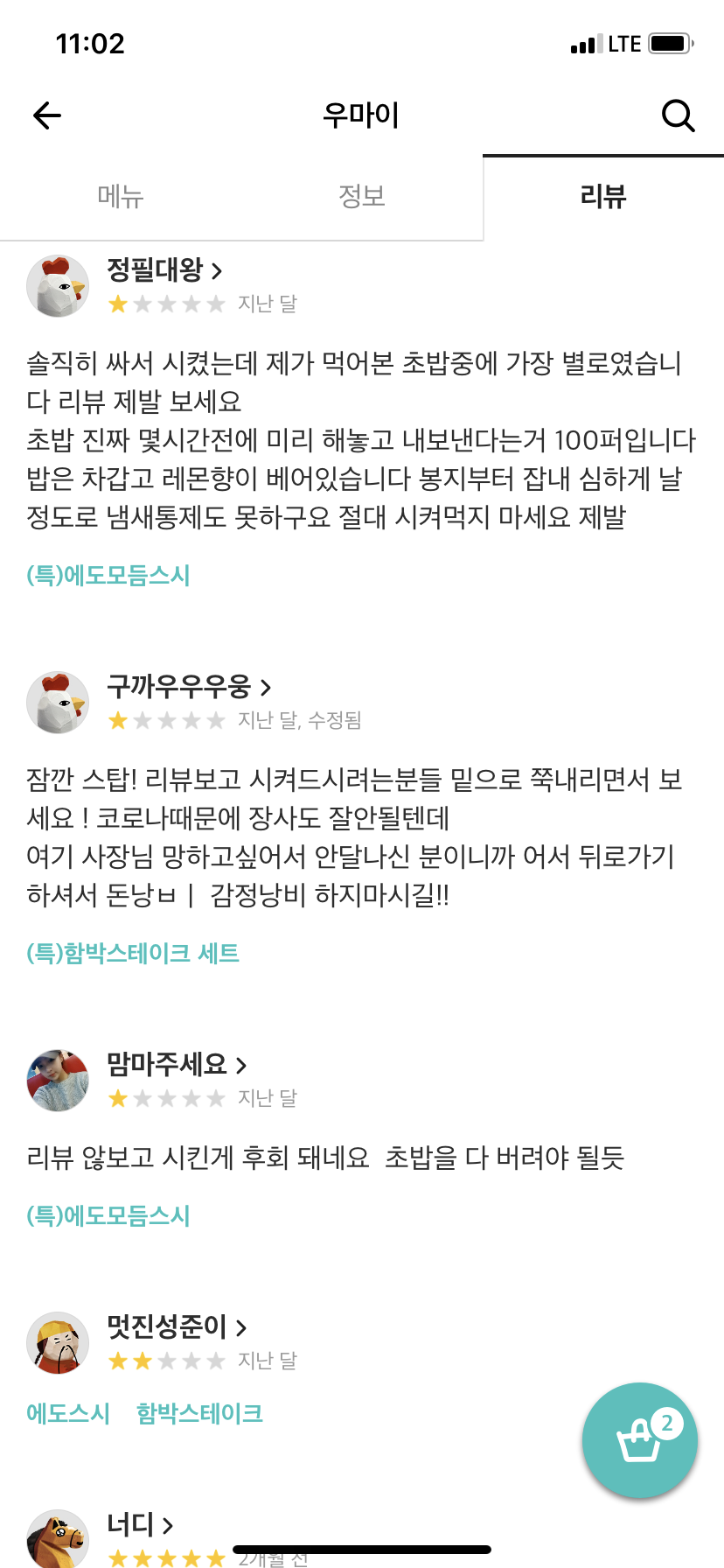View 맘마주세요's reviewer profile
Image resolution: width=724 pixels, height=1568 pixels.
click(x=177, y=1065)
